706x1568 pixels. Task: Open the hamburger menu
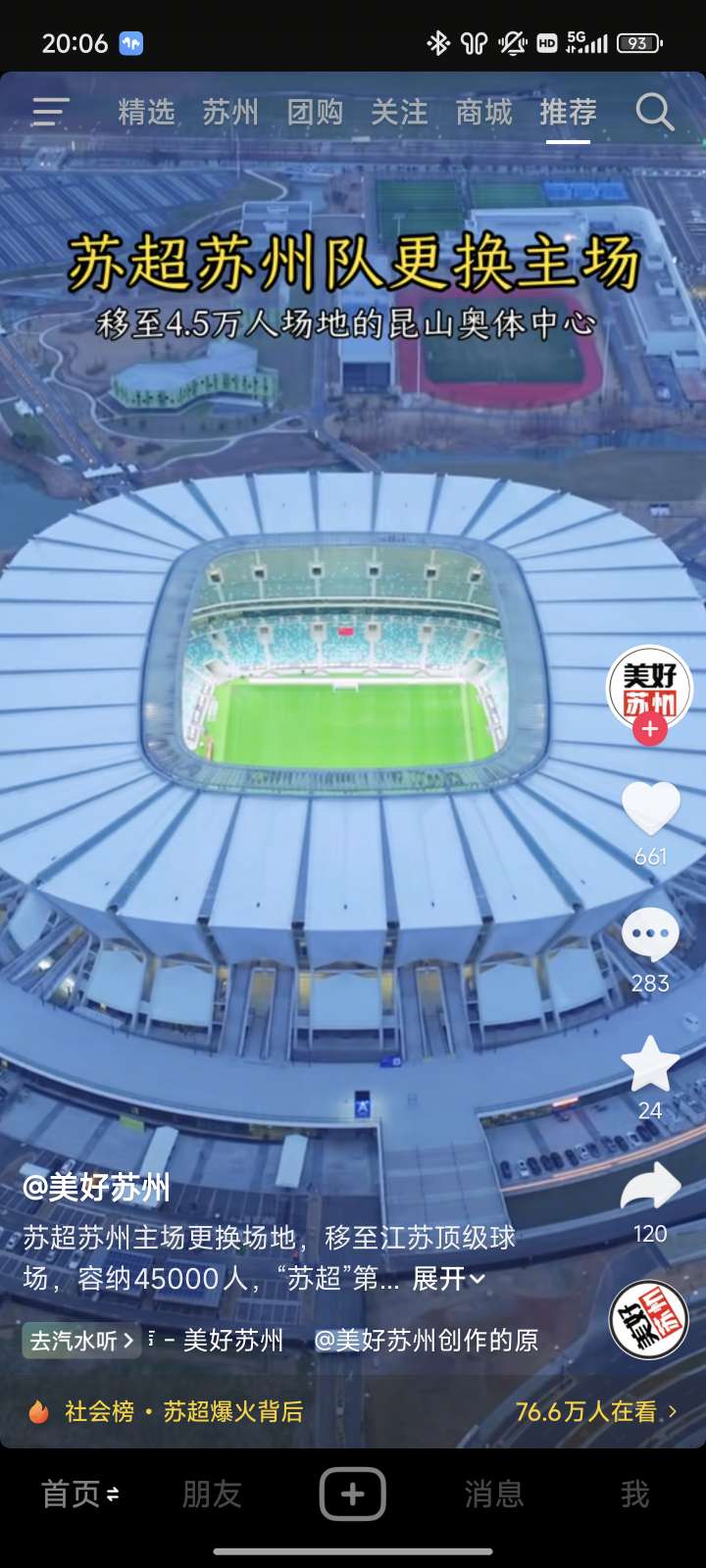pos(50,113)
